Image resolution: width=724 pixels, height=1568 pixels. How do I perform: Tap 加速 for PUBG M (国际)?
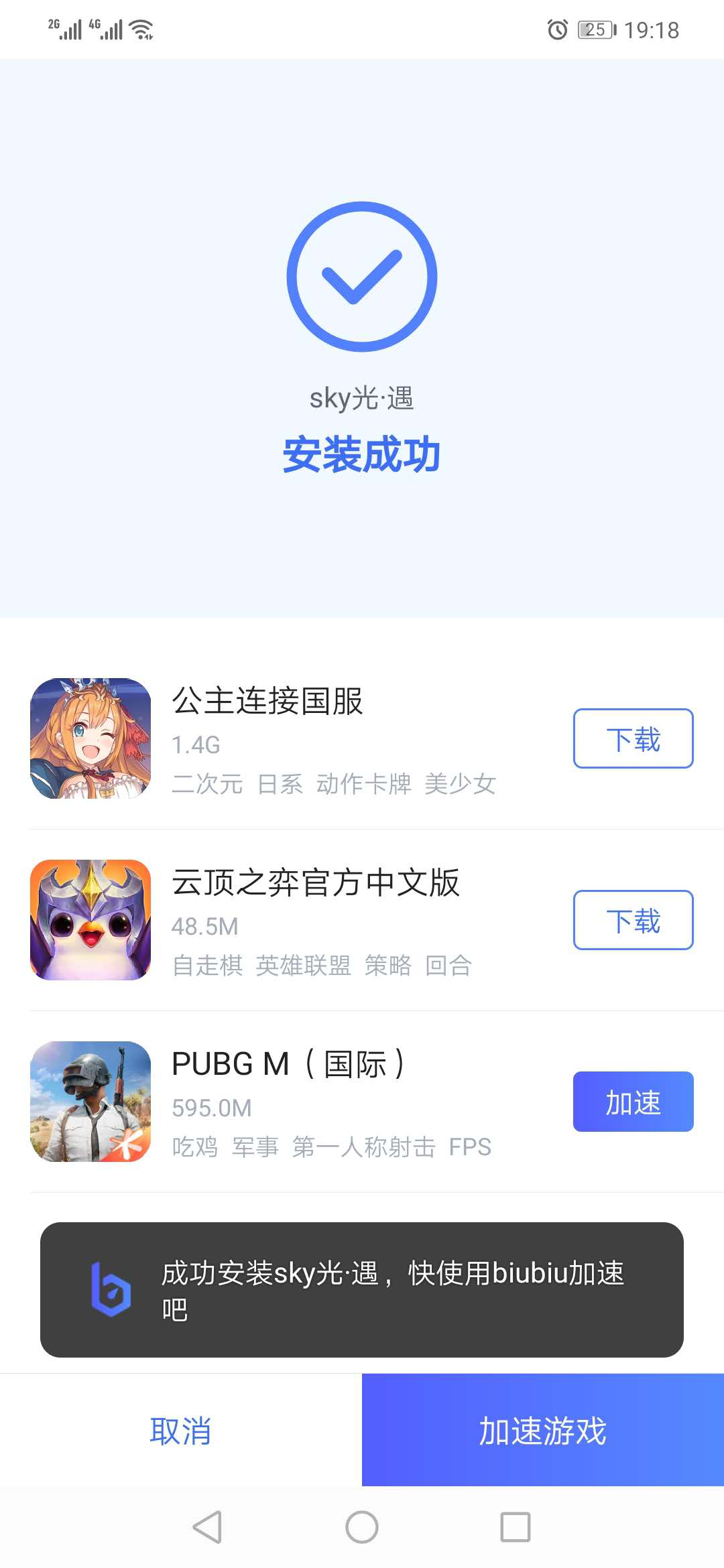(633, 1102)
